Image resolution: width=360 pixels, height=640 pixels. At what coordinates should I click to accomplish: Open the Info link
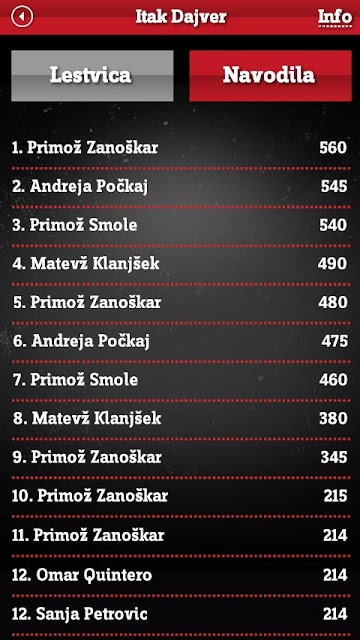[335, 17]
